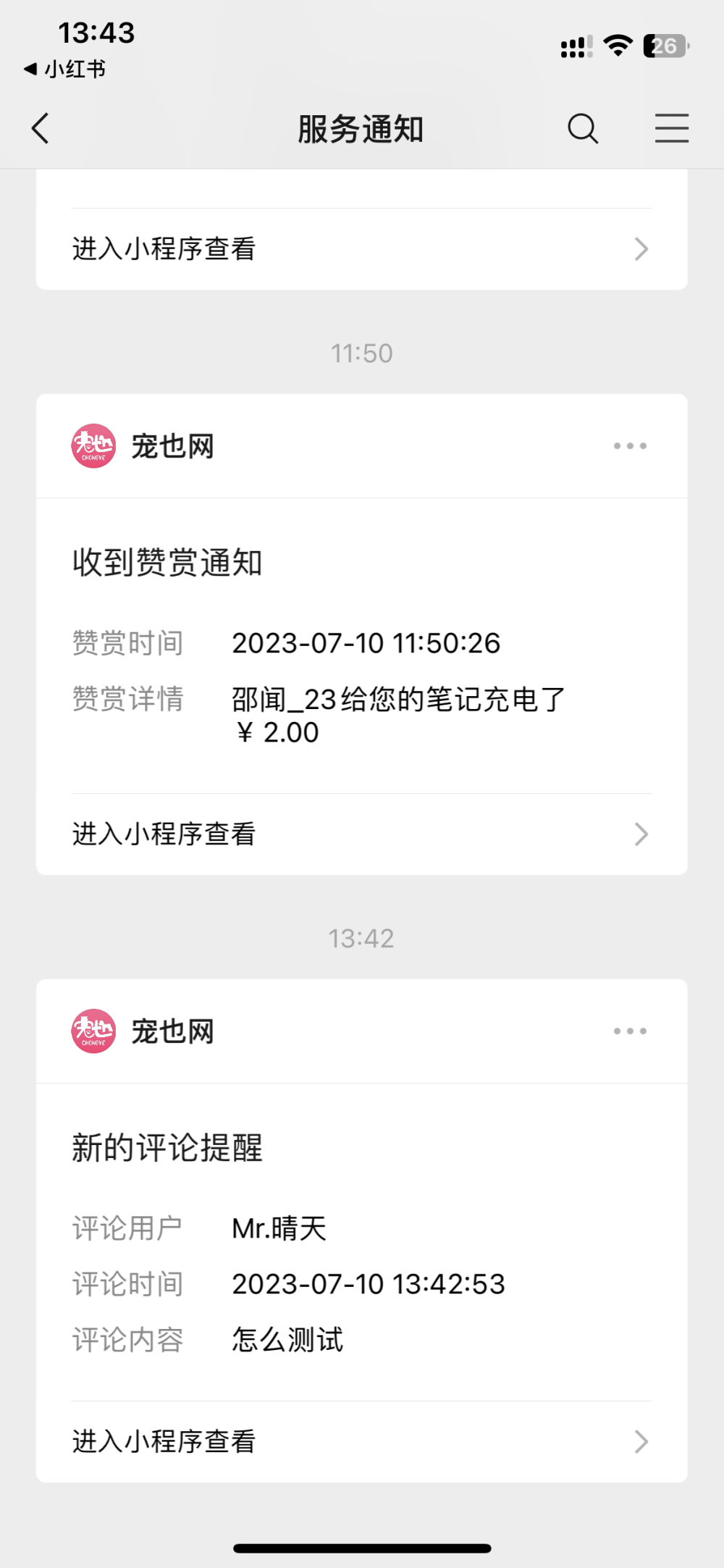Open more options on 新的评论提醒 card

630,1031
